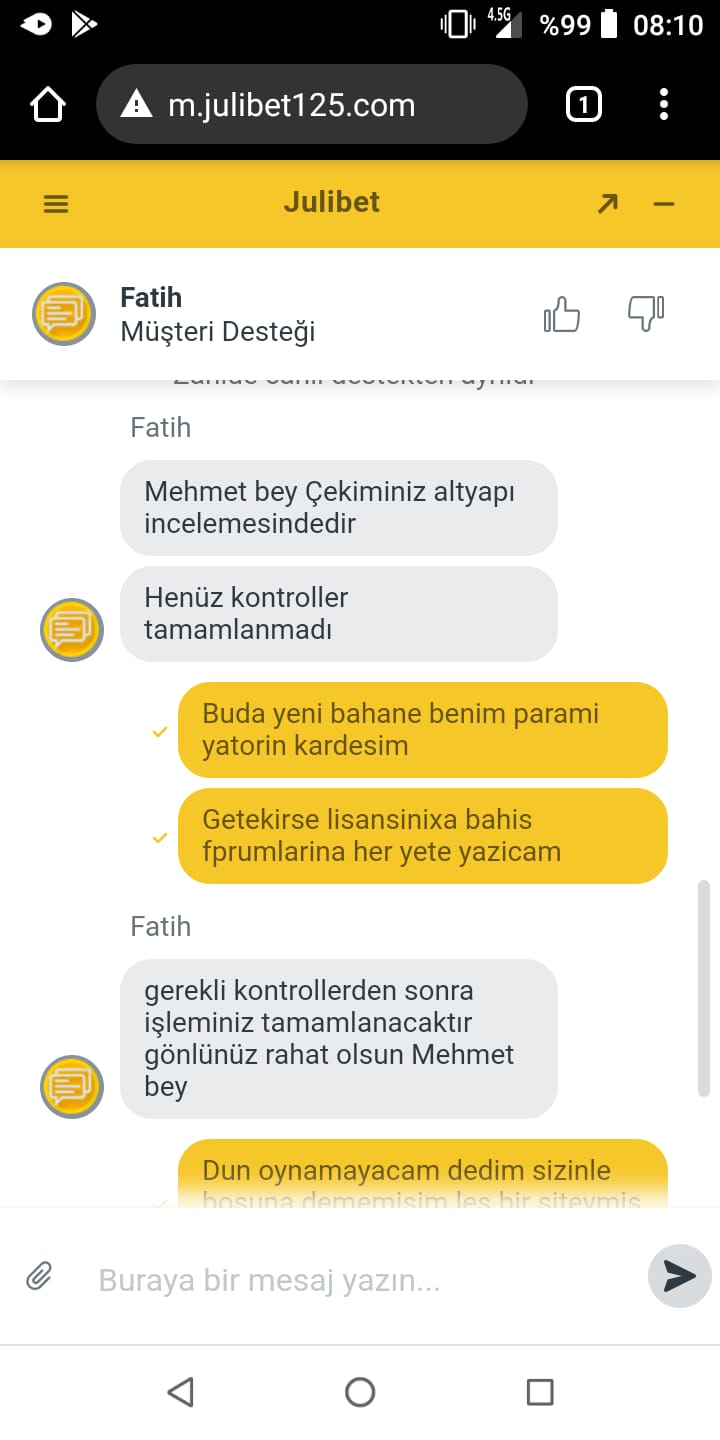Go back using system back button
This screenshot has width=720, height=1440.
click(180, 1392)
